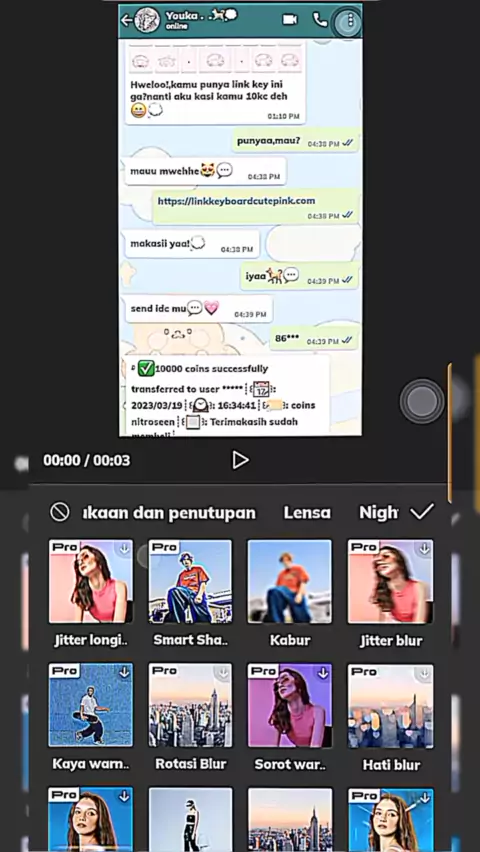Switch to the Night effects tab

378,512
